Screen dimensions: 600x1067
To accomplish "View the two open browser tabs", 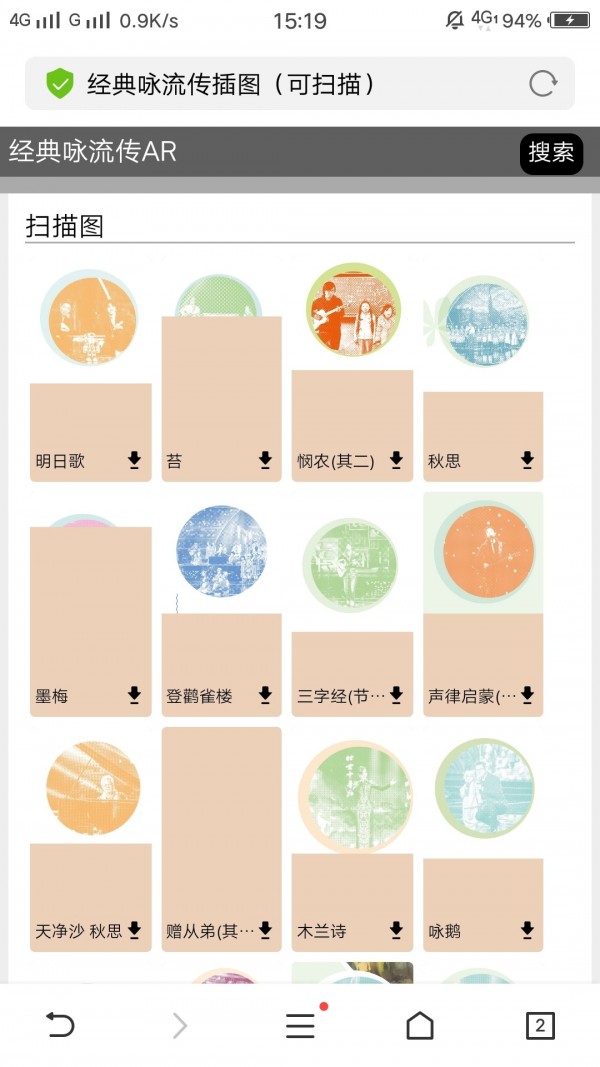I will pyautogui.click(x=540, y=1025).
